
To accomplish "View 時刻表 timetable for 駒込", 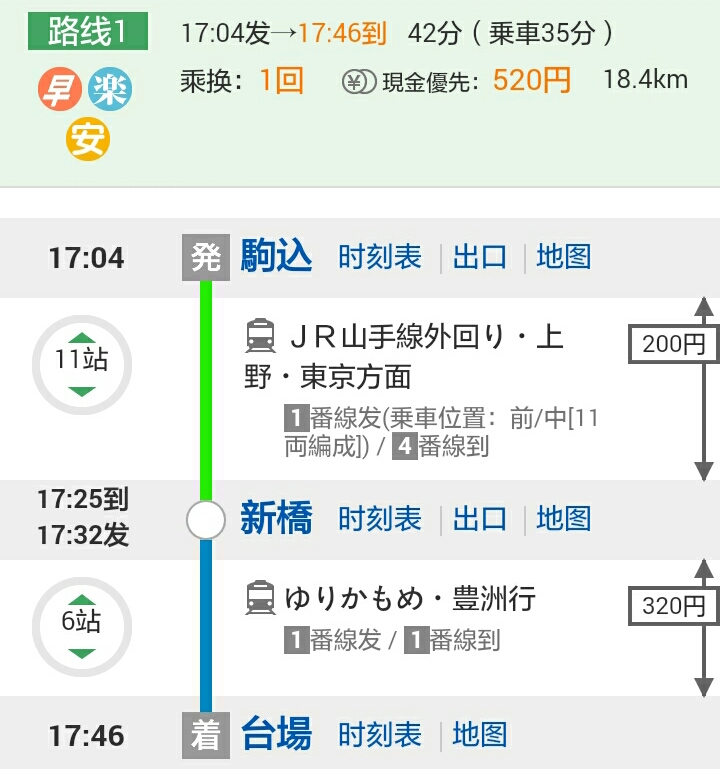I will click(x=380, y=257).
